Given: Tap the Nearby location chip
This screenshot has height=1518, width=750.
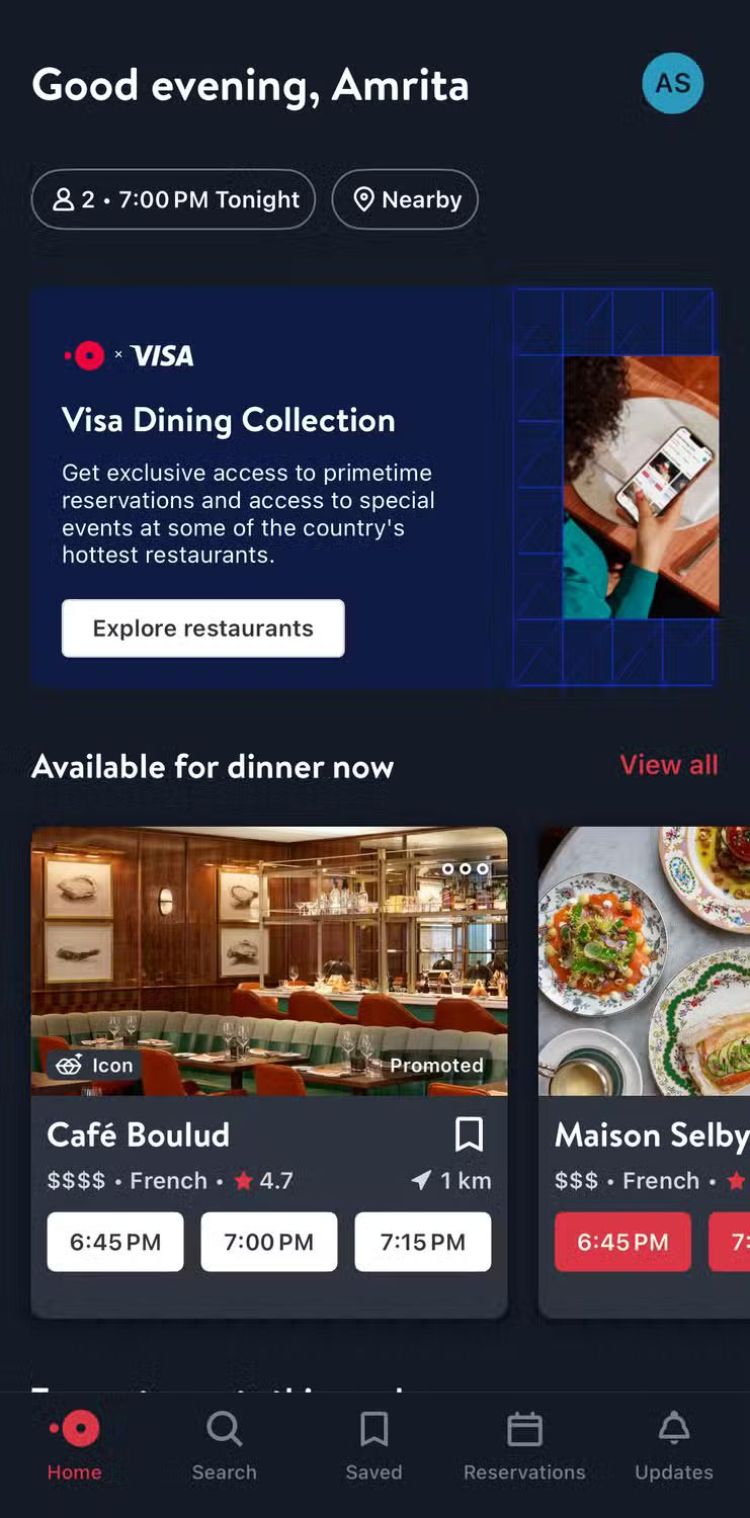Looking at the screenshot, I should coord(405,199).
